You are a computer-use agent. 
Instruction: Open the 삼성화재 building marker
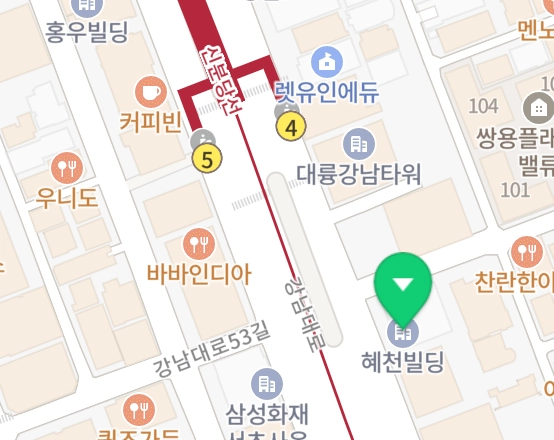[267, 384]
